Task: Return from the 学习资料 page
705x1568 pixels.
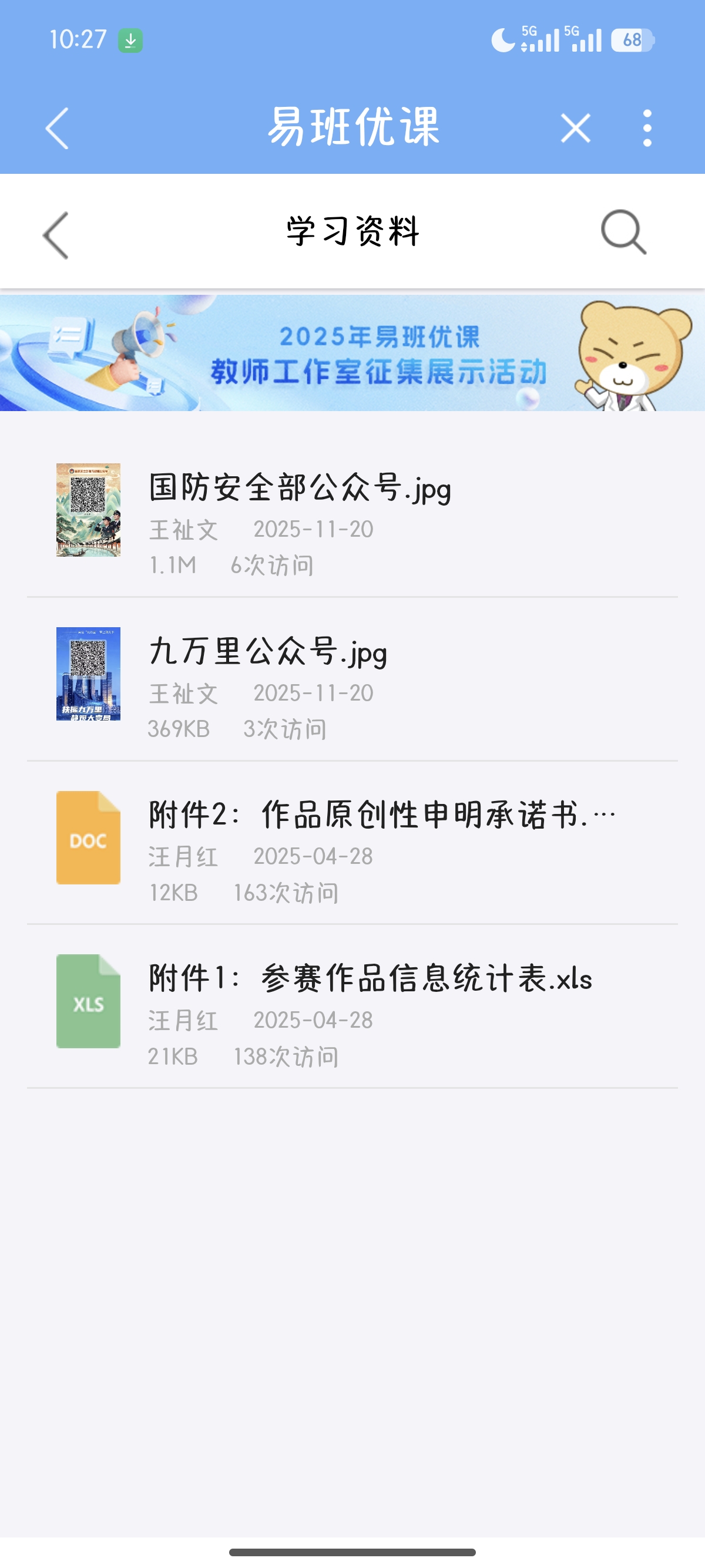Action: (x=56, y=235)
